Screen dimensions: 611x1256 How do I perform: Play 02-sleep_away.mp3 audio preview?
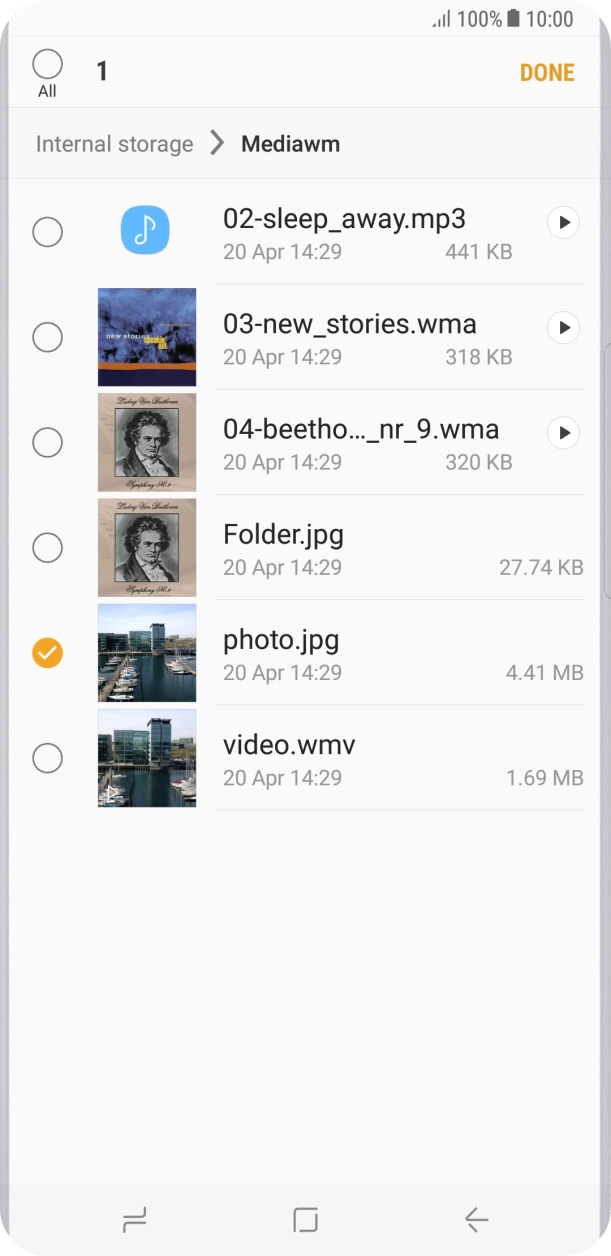pos(564,223)
